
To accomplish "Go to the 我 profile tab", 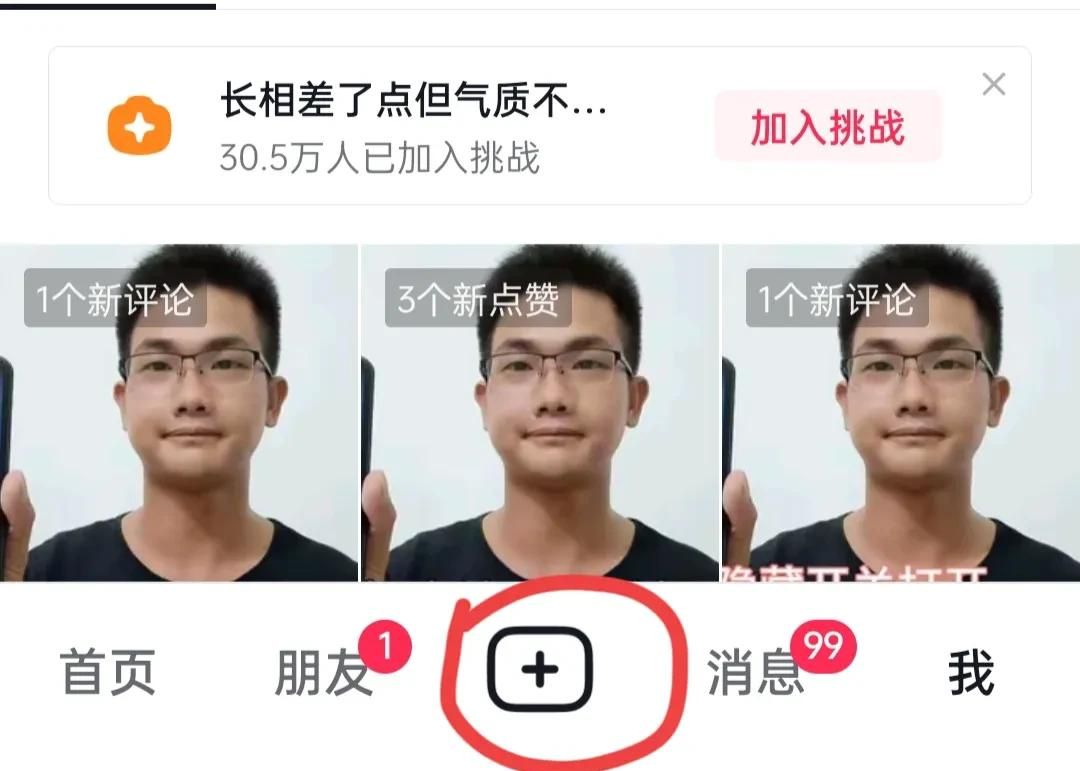I will (x=971, y=672).
